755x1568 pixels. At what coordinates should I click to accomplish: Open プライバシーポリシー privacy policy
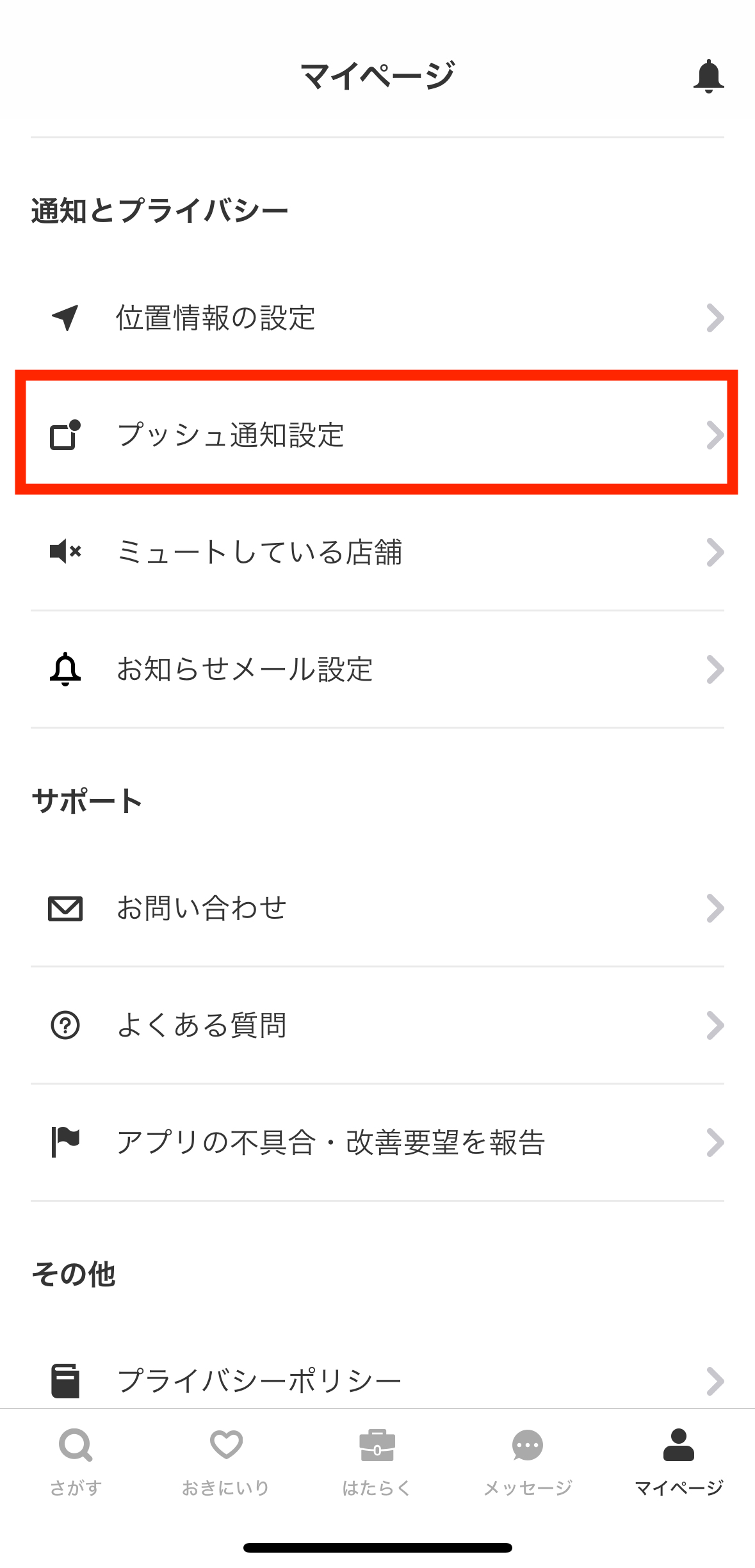coord(377,1380)
